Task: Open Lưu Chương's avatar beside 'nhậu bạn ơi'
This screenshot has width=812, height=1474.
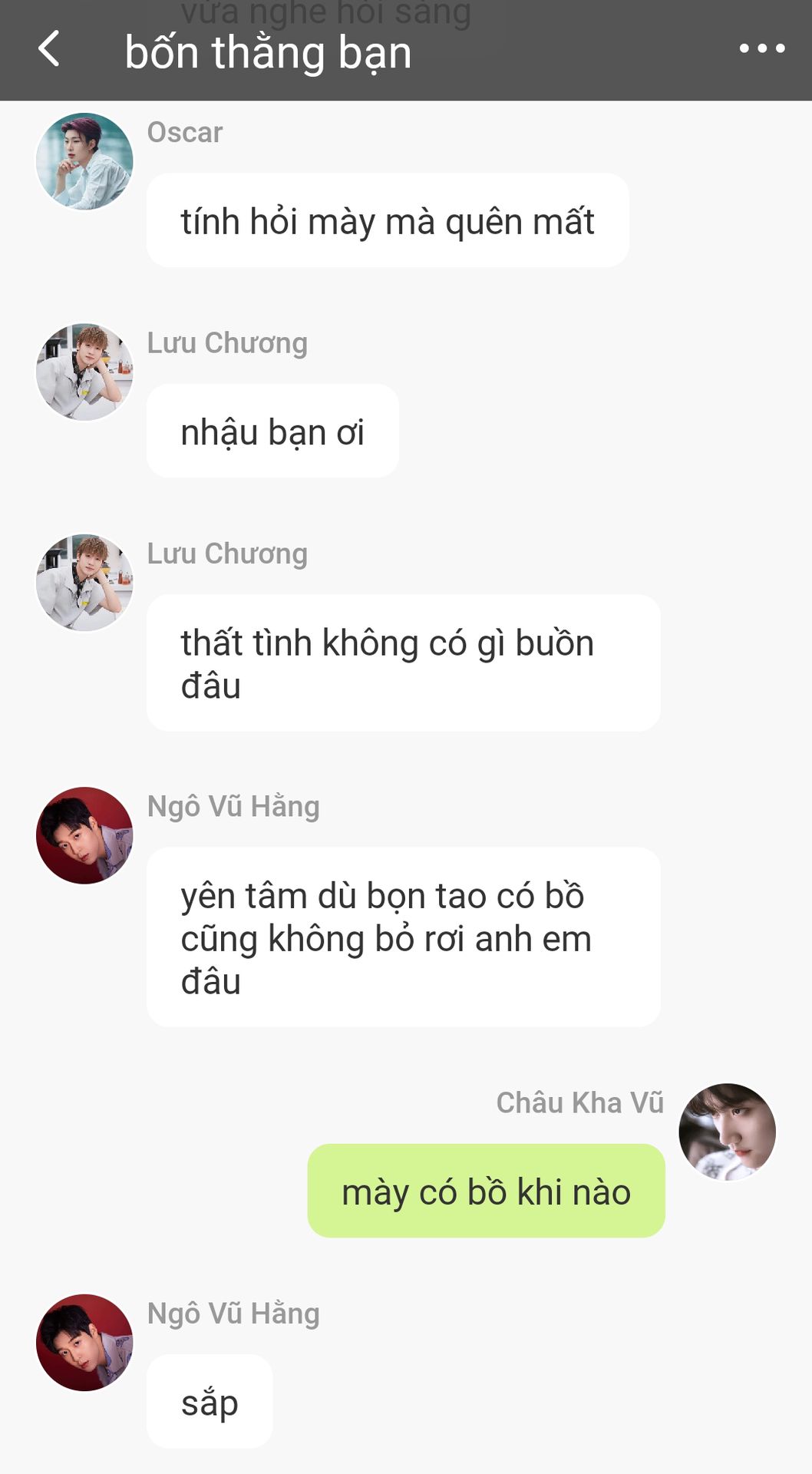Action: tap(84, 372)
